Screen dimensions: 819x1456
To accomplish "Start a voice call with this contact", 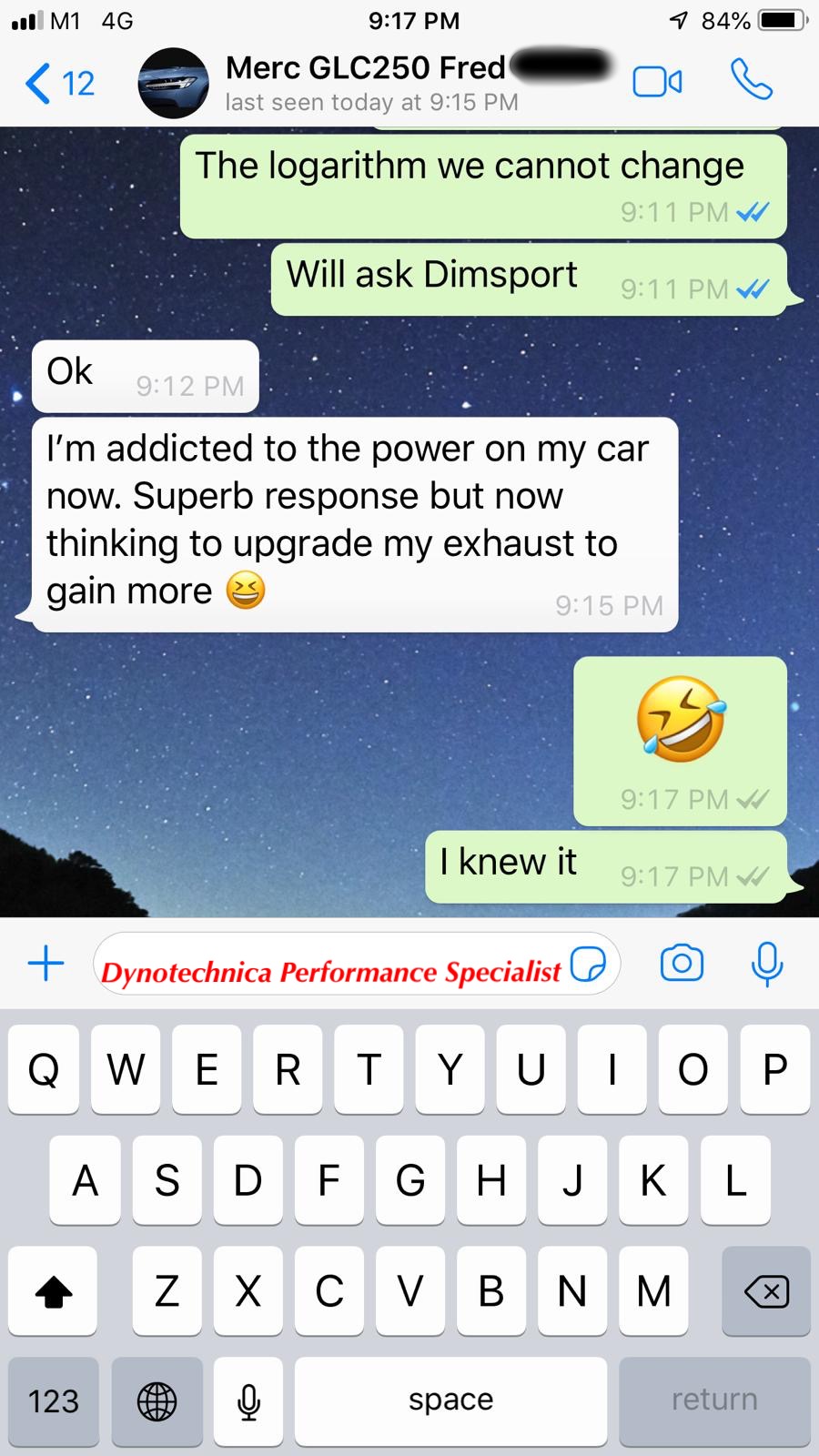I will pyautogui.click(x=752, y=80).
